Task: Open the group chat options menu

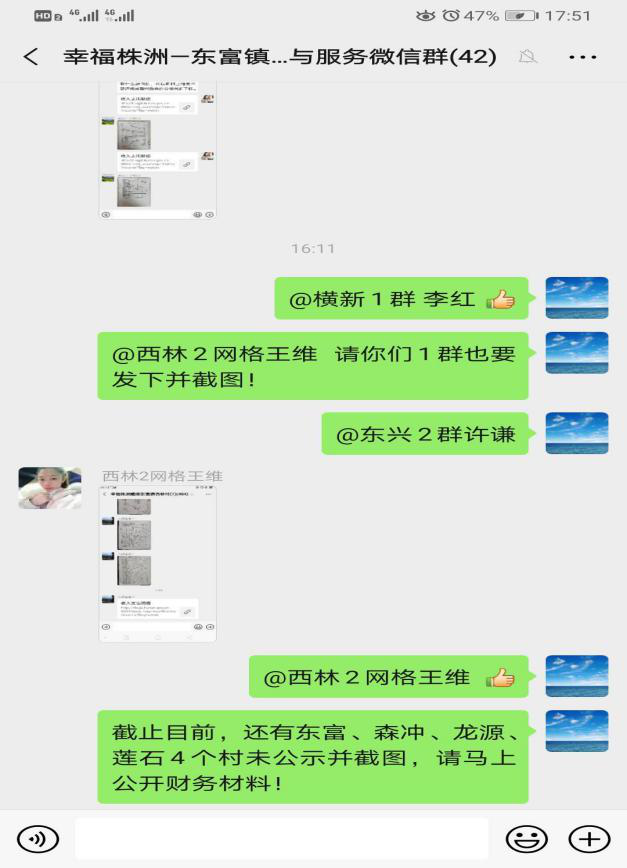Action: (x=582, y=57)
